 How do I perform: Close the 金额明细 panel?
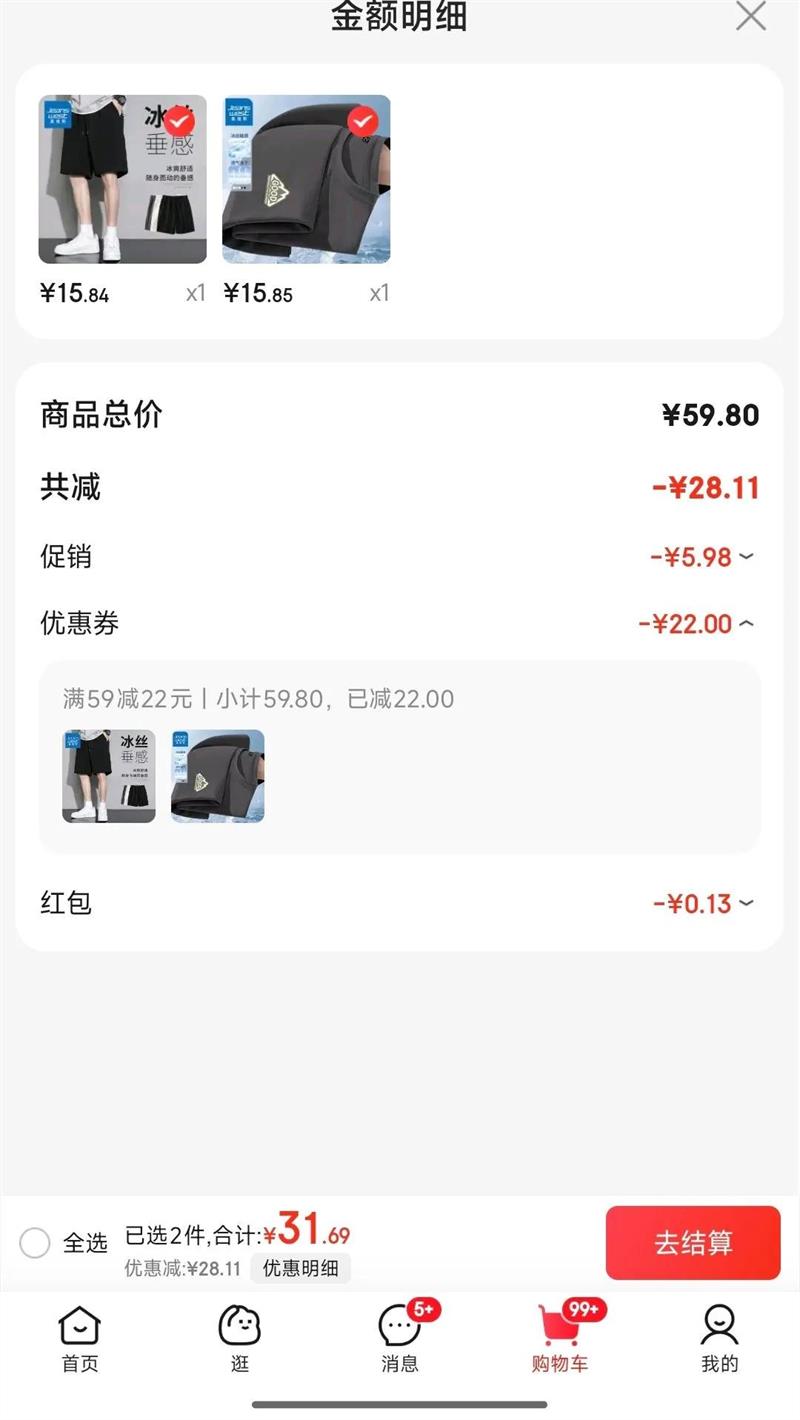[x=750, y=16]
